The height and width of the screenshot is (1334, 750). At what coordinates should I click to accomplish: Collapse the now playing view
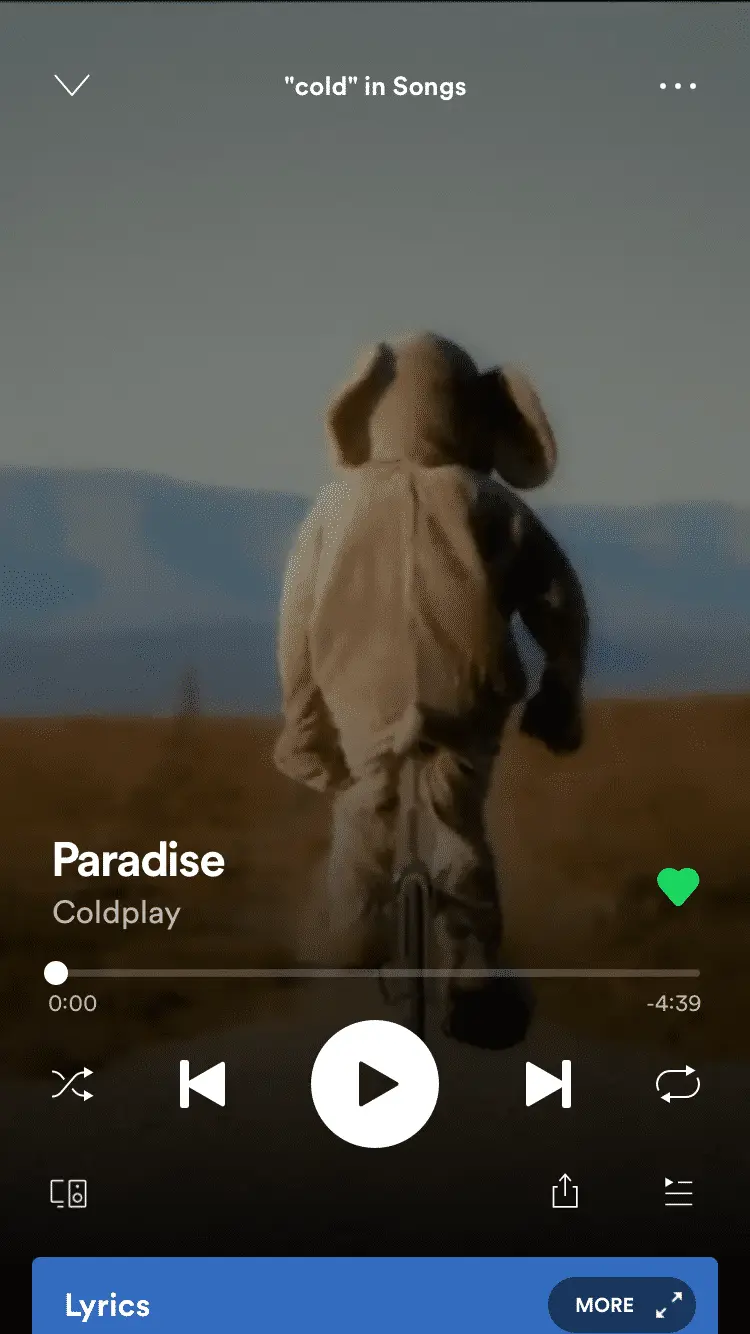tap(72, 86)
